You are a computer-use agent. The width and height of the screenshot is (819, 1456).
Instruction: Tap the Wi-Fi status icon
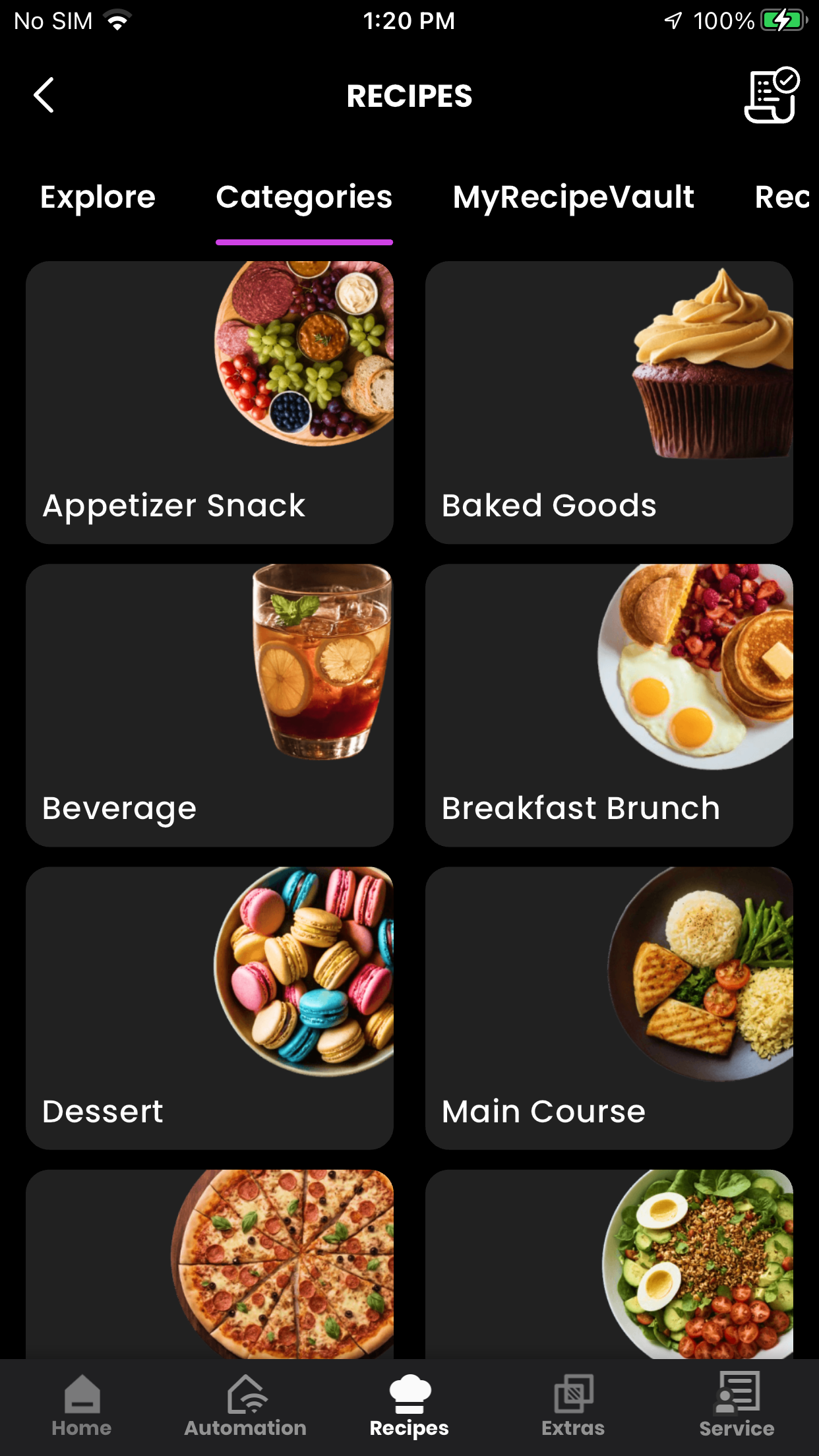(117, 20)
